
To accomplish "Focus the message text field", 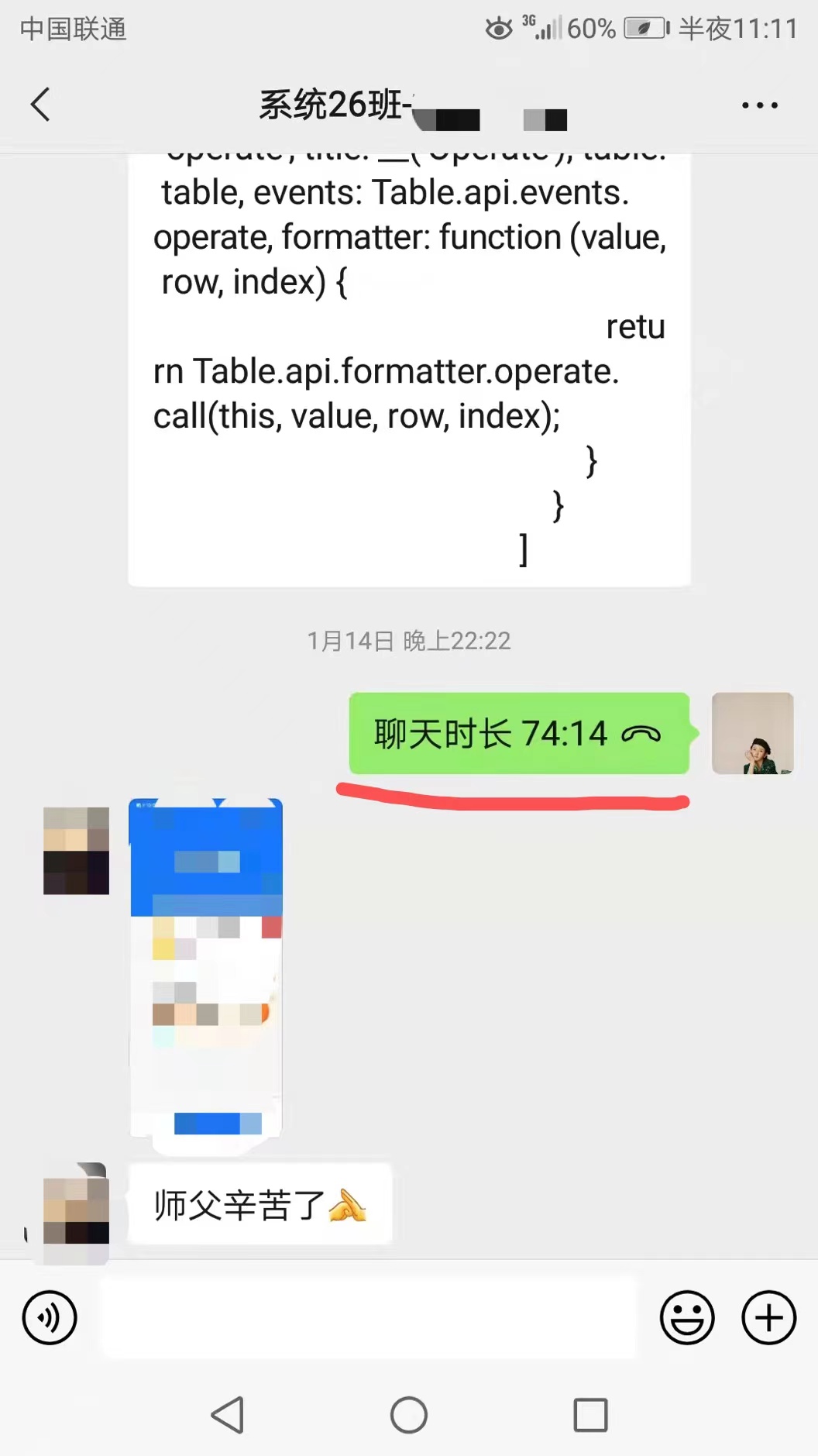I will tap(369, 1317).
